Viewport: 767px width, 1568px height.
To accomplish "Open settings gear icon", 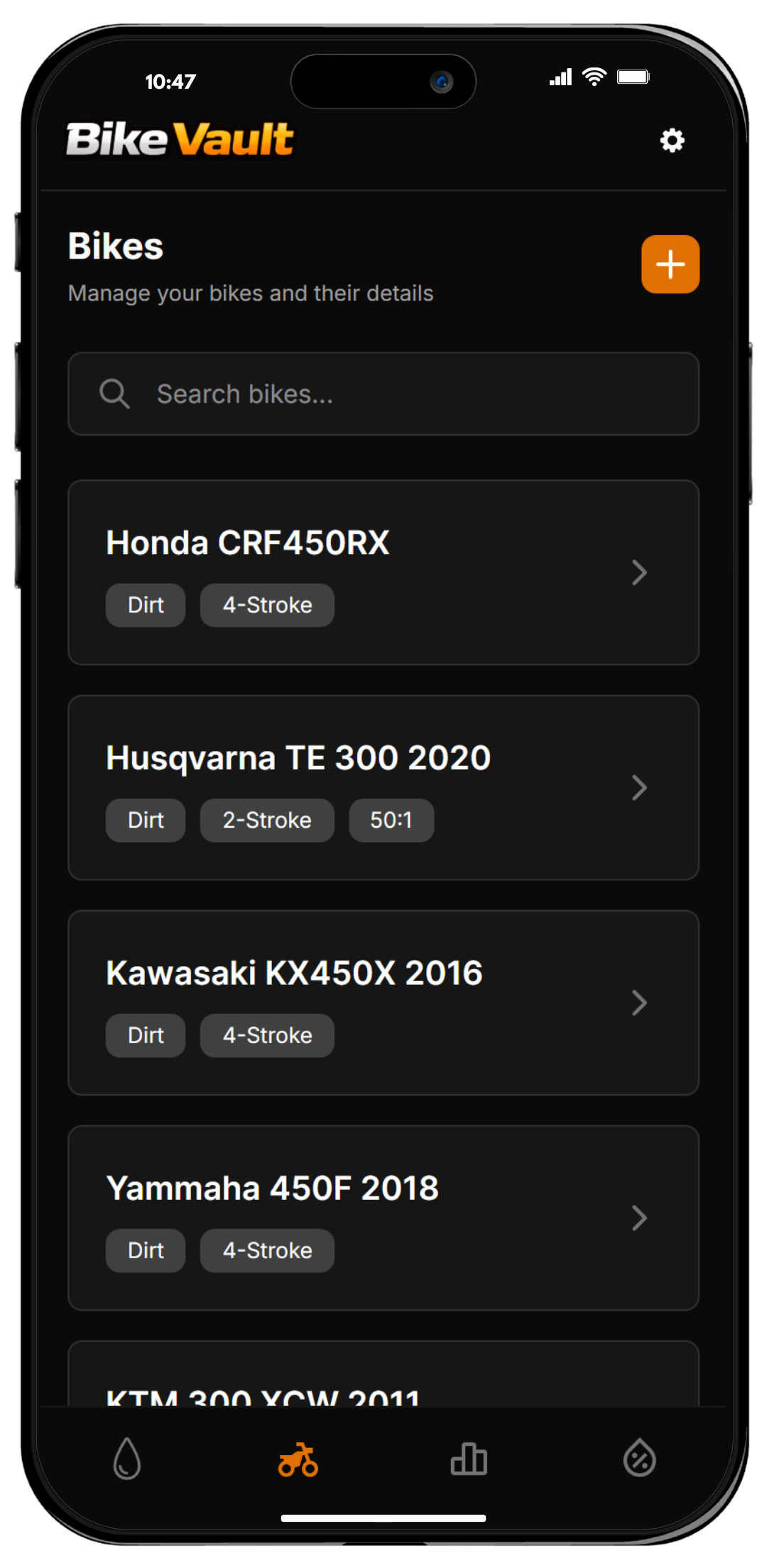I will coord(672,140).
